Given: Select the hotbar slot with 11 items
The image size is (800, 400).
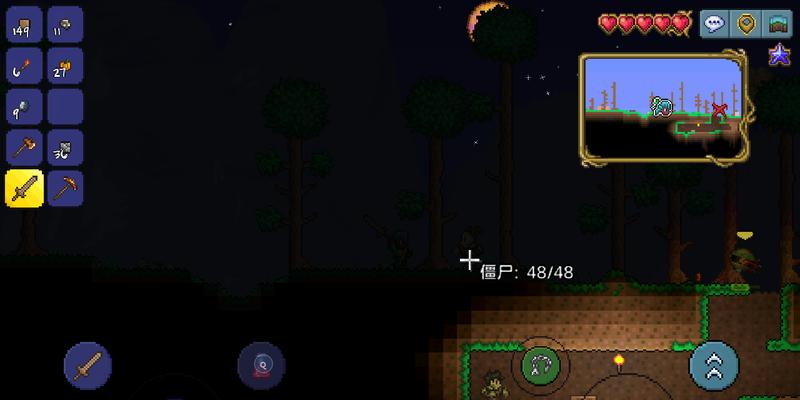Looking at the screenshot, I should point(65,25).
